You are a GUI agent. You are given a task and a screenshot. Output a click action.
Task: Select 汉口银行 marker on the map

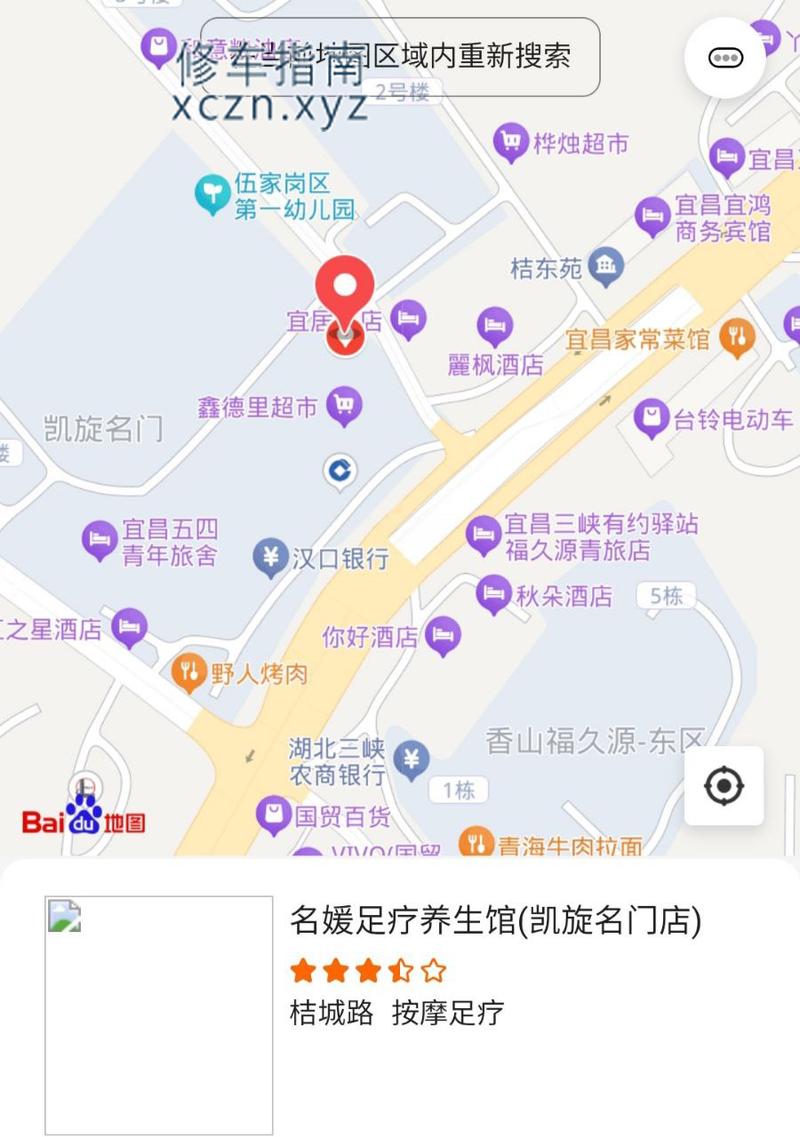270,557
